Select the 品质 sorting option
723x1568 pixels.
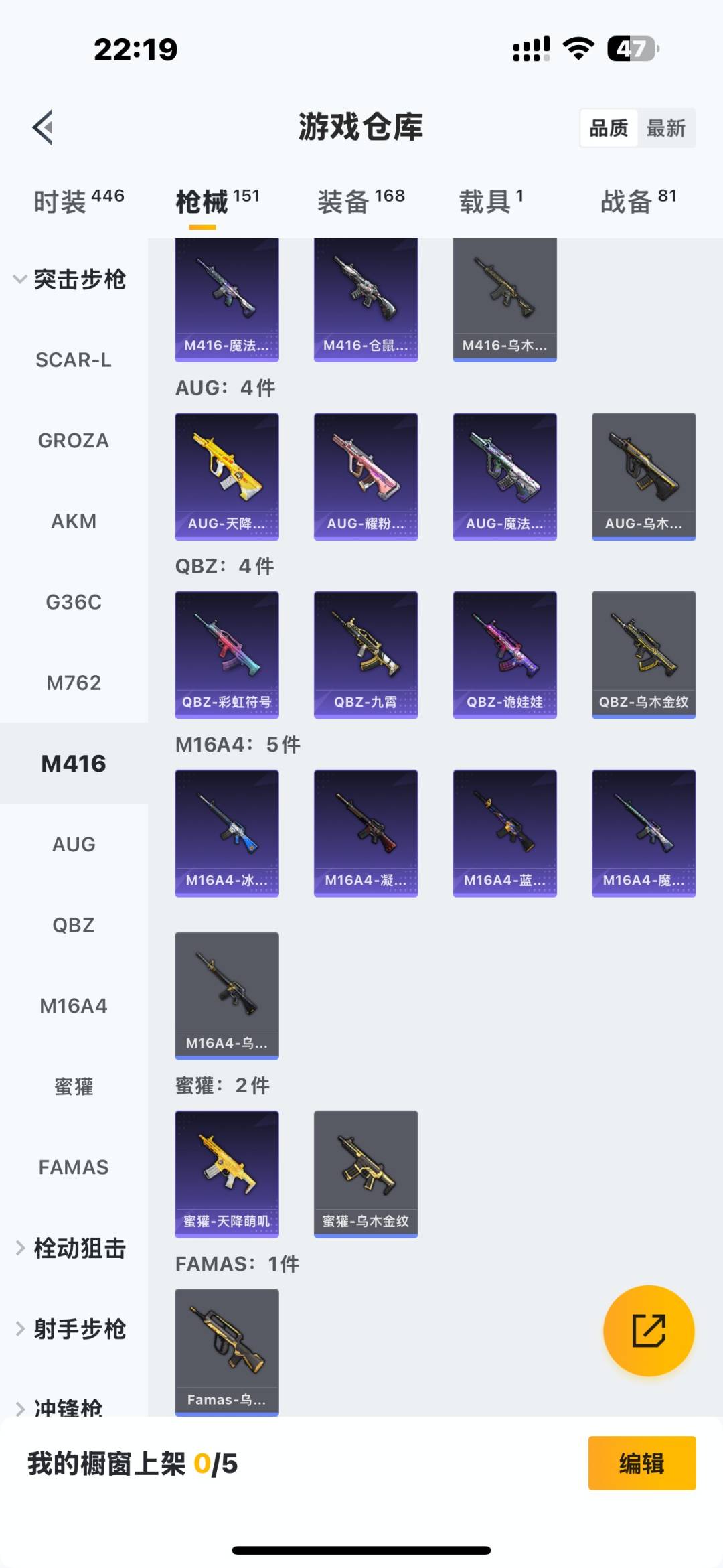[609, 128]
